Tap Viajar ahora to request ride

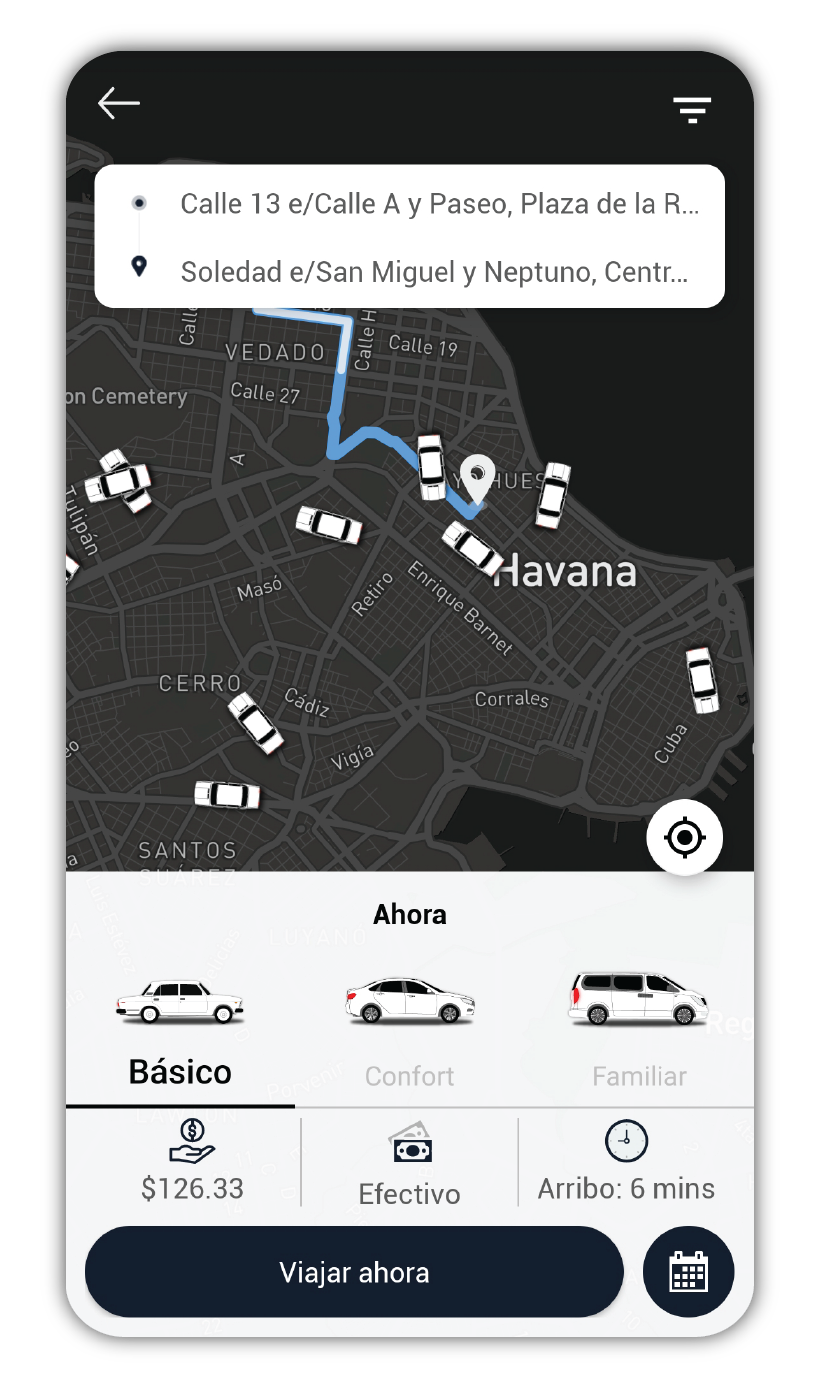354,1272
